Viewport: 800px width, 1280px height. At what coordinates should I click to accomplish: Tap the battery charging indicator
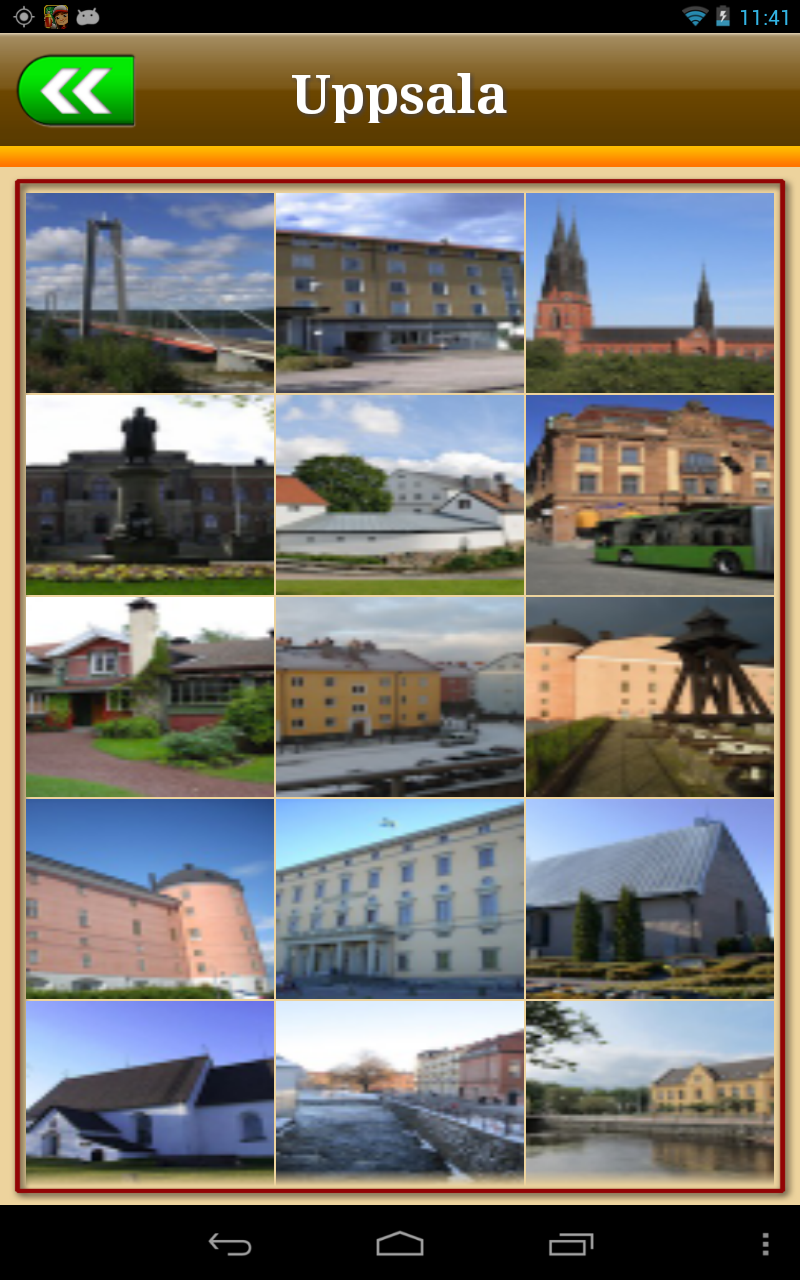point(722,15)
